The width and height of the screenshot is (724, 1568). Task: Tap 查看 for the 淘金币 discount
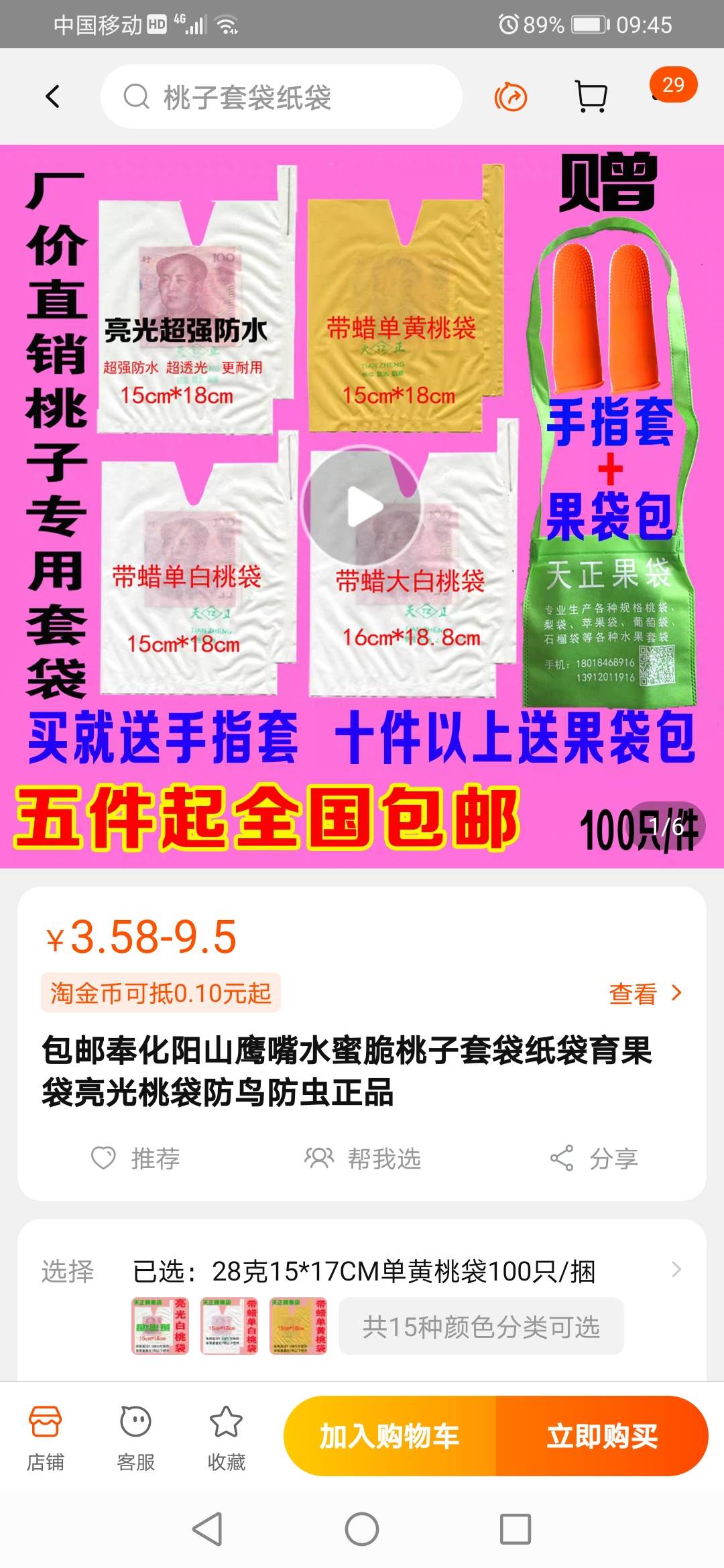[646, 993]
